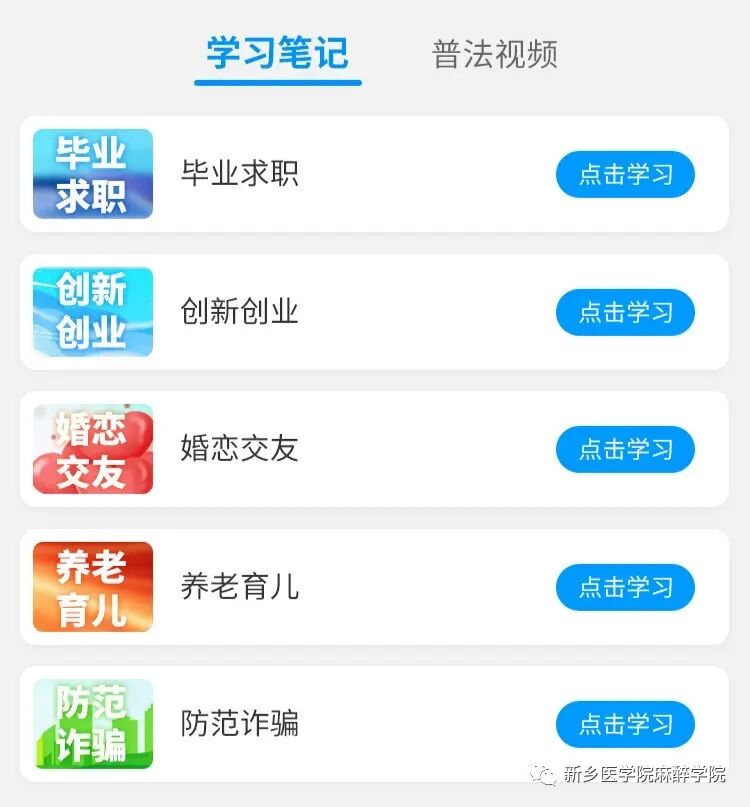Select the 学习笔记 tab
750x807 pixels.
[277, 54]
